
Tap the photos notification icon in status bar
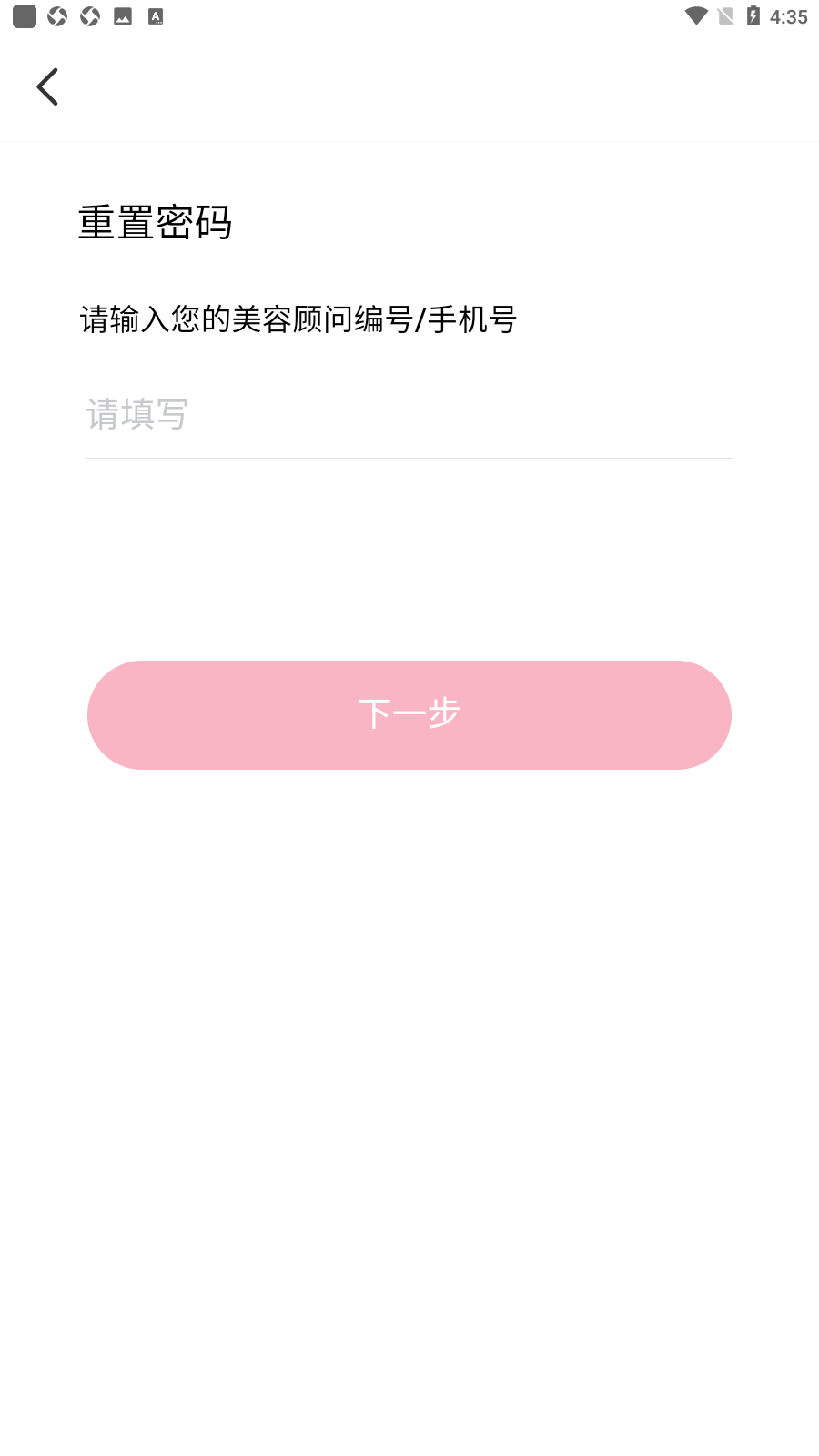(123, 15)
